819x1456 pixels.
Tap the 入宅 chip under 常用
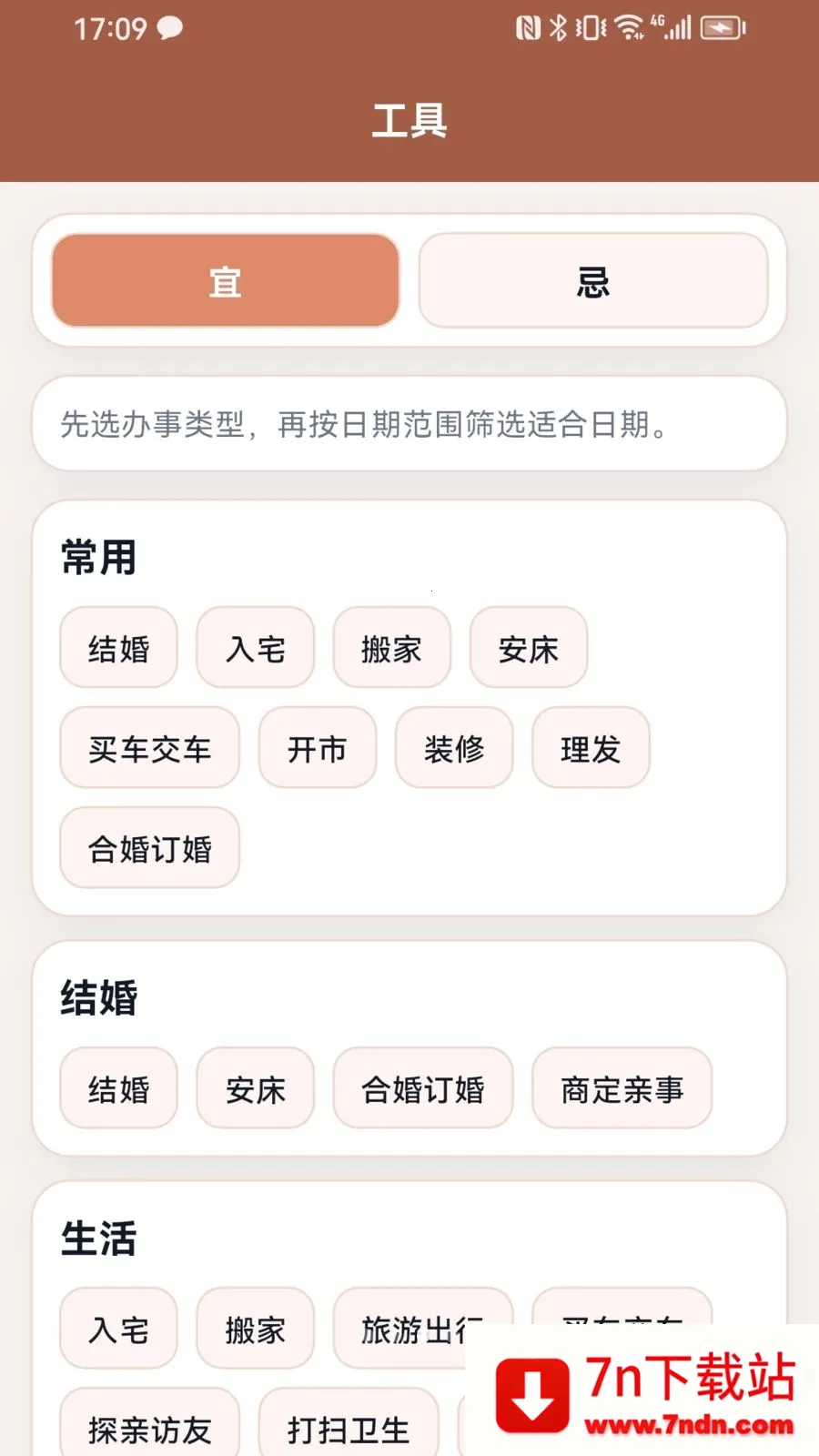point(256,648)
